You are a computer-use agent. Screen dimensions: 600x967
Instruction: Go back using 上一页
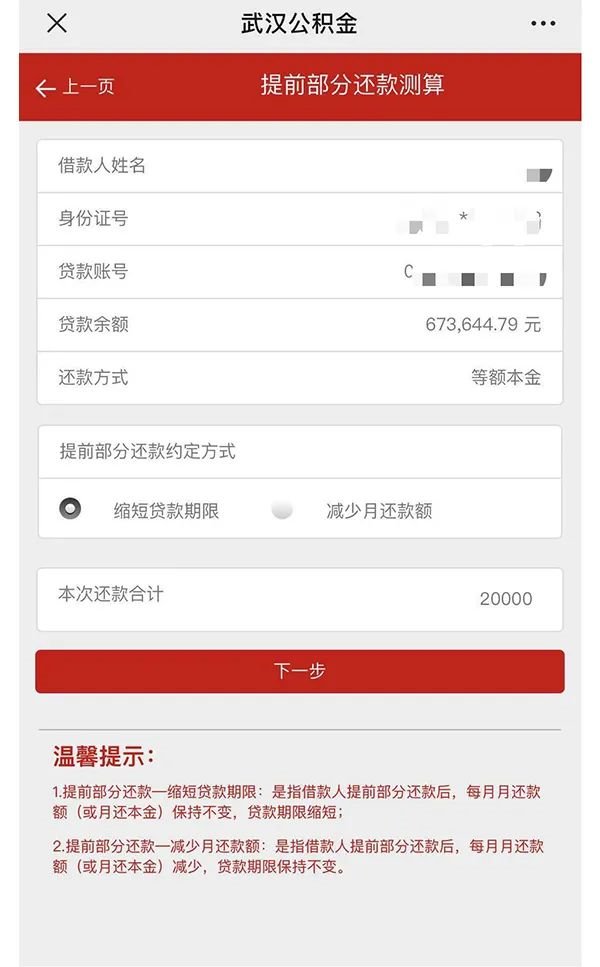coord(75,87)
